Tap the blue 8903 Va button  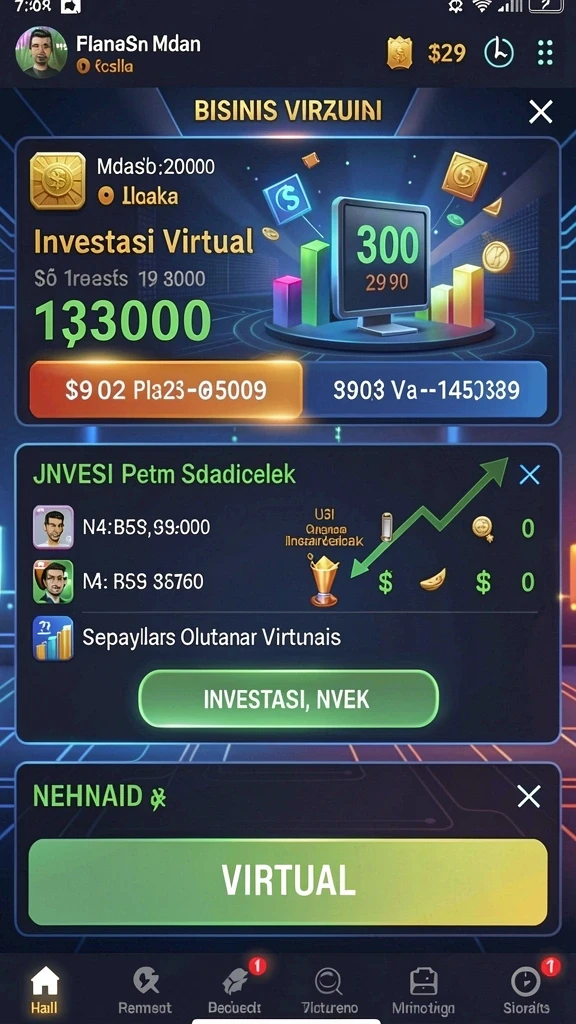425,390
